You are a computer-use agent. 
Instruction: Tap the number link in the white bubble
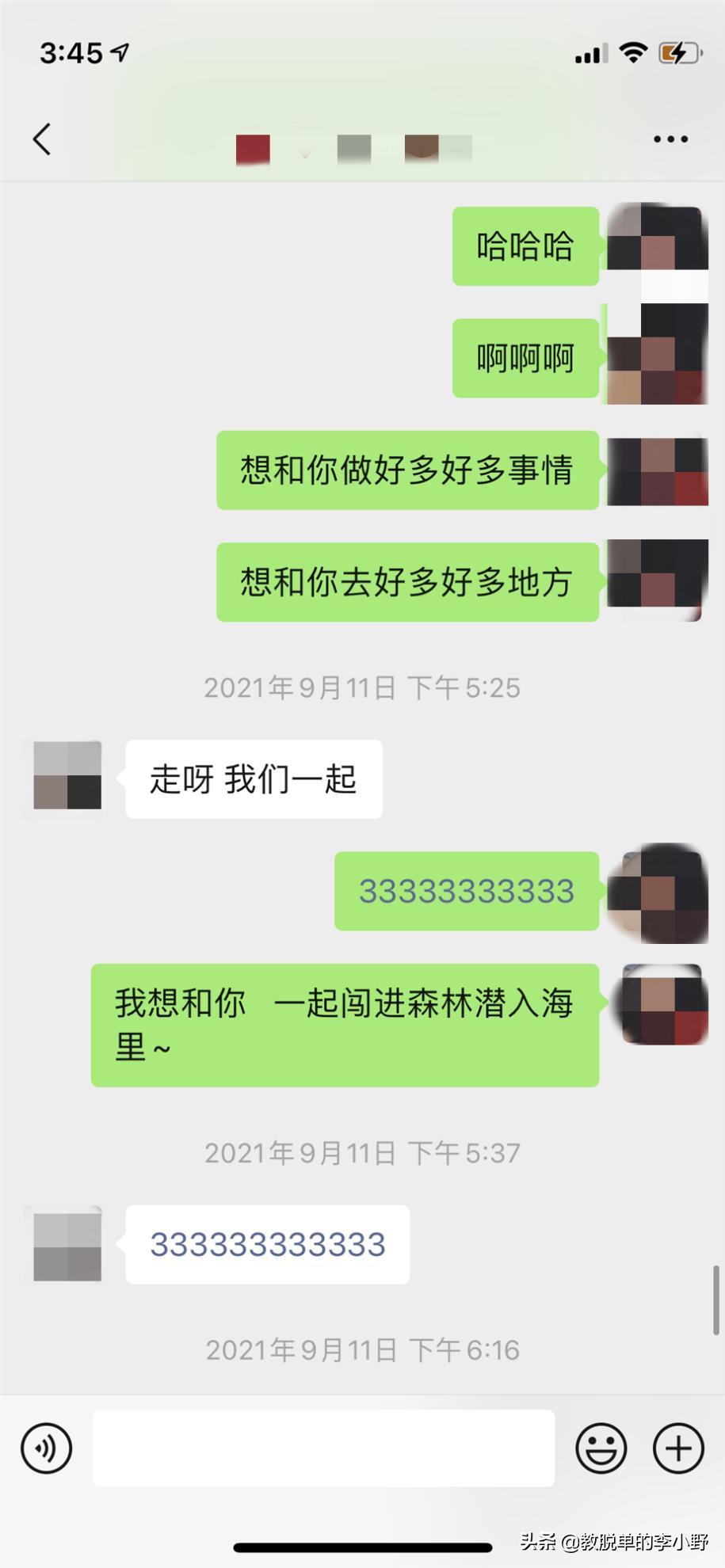(x=268, y=1245)
